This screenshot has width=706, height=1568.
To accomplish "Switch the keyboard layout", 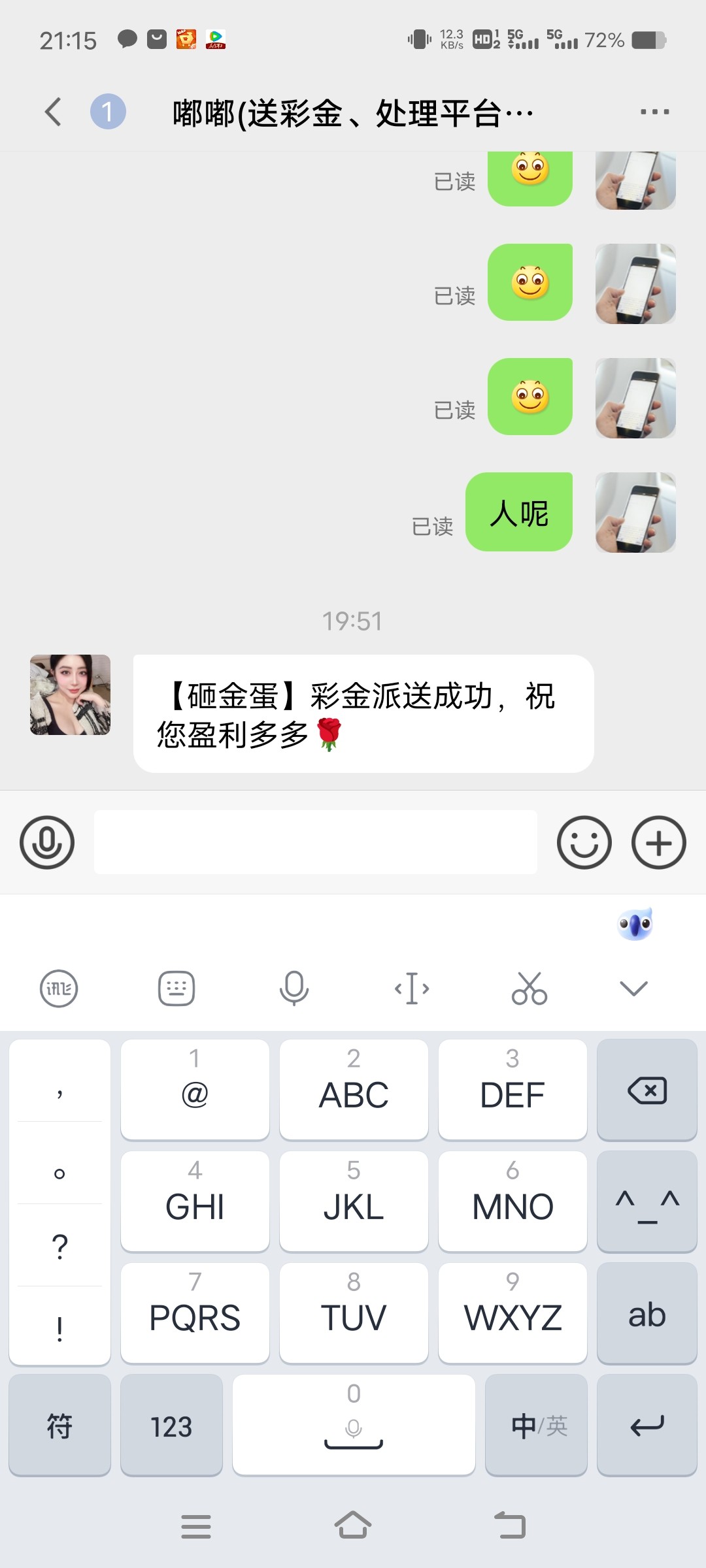I will pyautogui.click(x=176, y=988).
